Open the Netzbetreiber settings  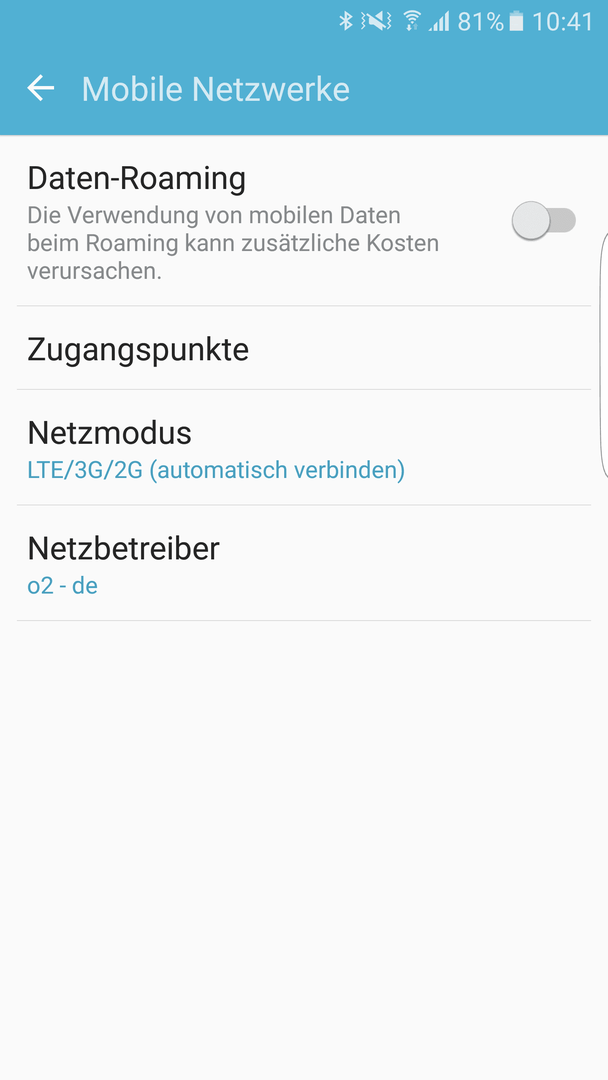[x=304, y=563]
